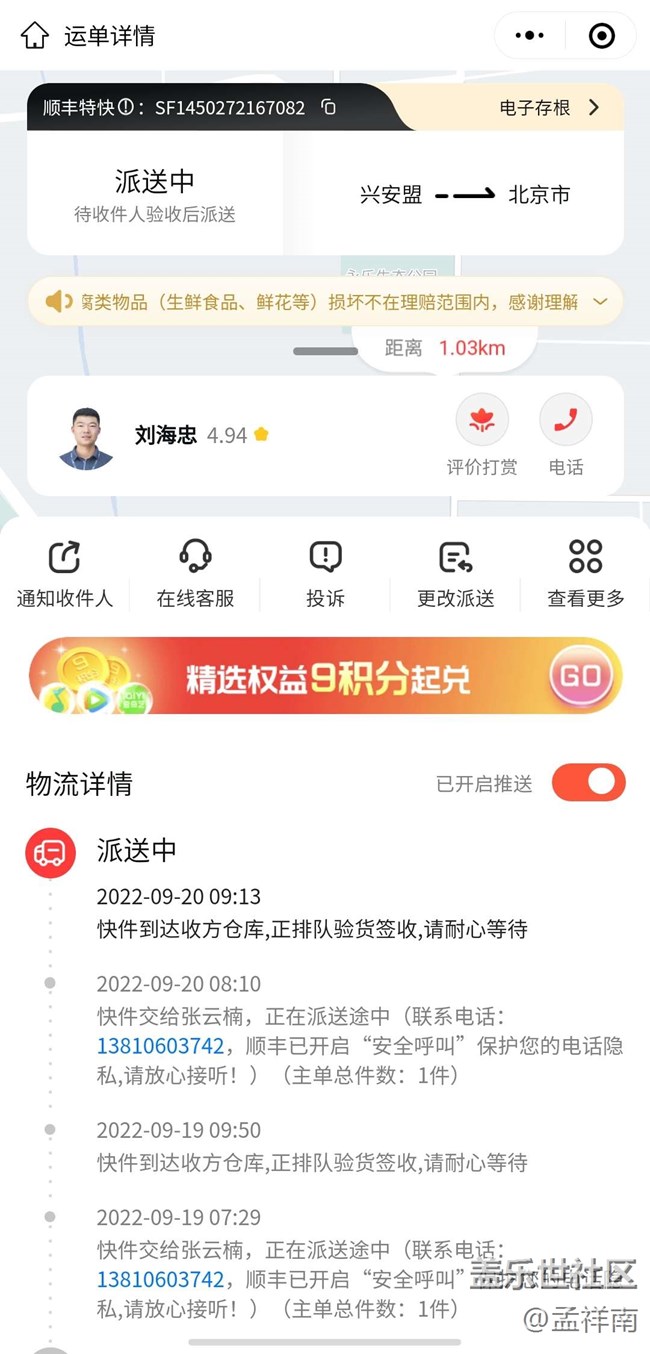Expand the perishable items notice

pos(601,302)
